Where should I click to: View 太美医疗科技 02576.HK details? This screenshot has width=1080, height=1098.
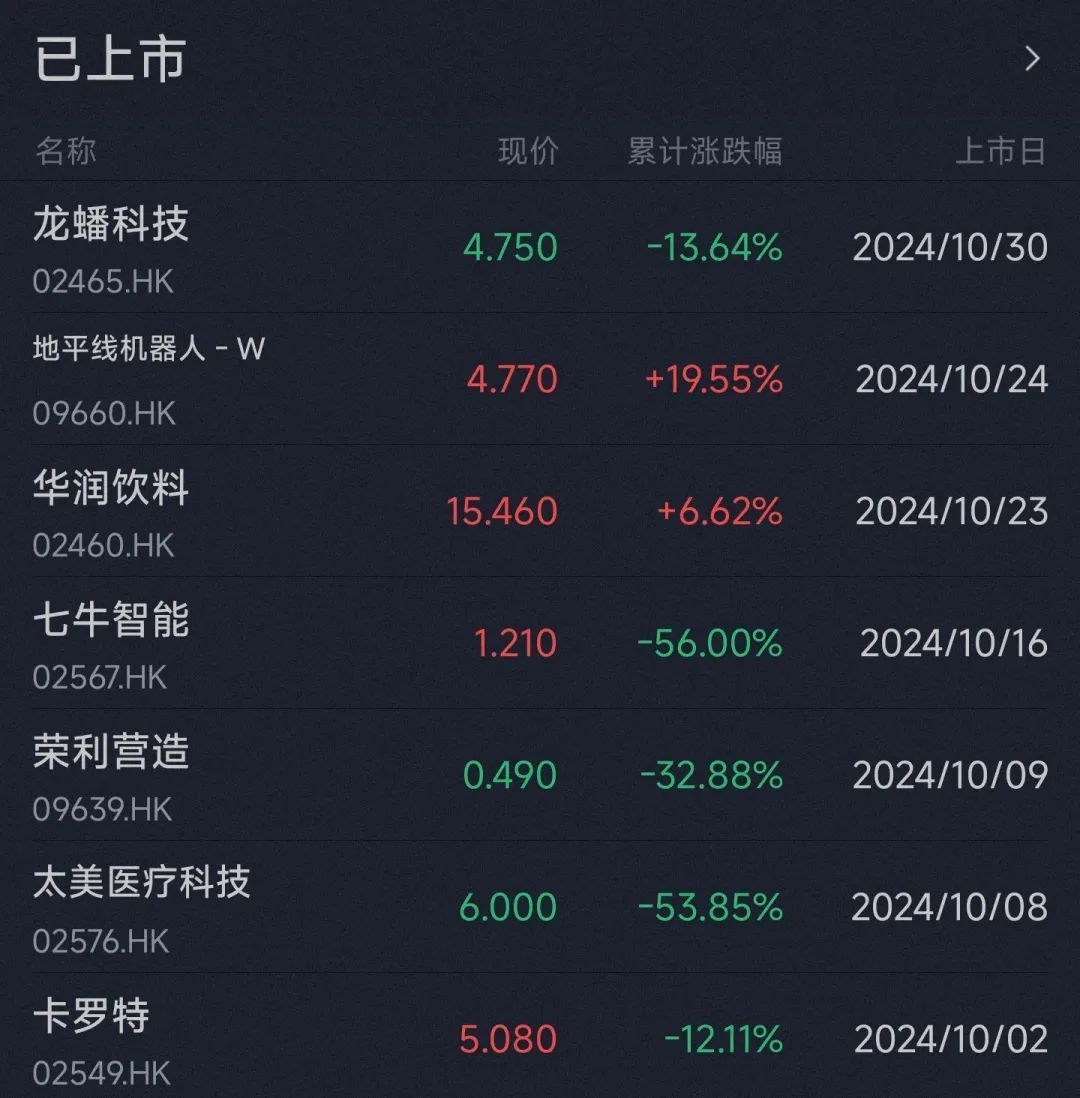click(x=540, y=907)
